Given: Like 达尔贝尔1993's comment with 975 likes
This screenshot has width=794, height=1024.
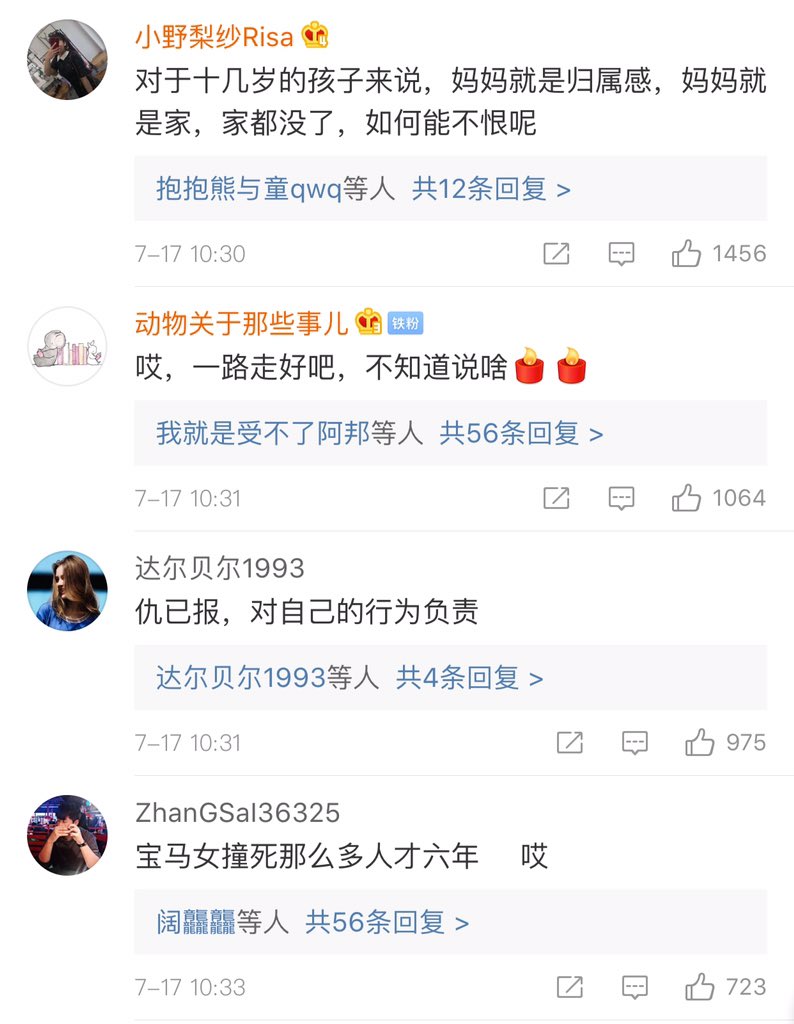Looking at the screenshot, I should pyautogui.click(x=700, y=743).
